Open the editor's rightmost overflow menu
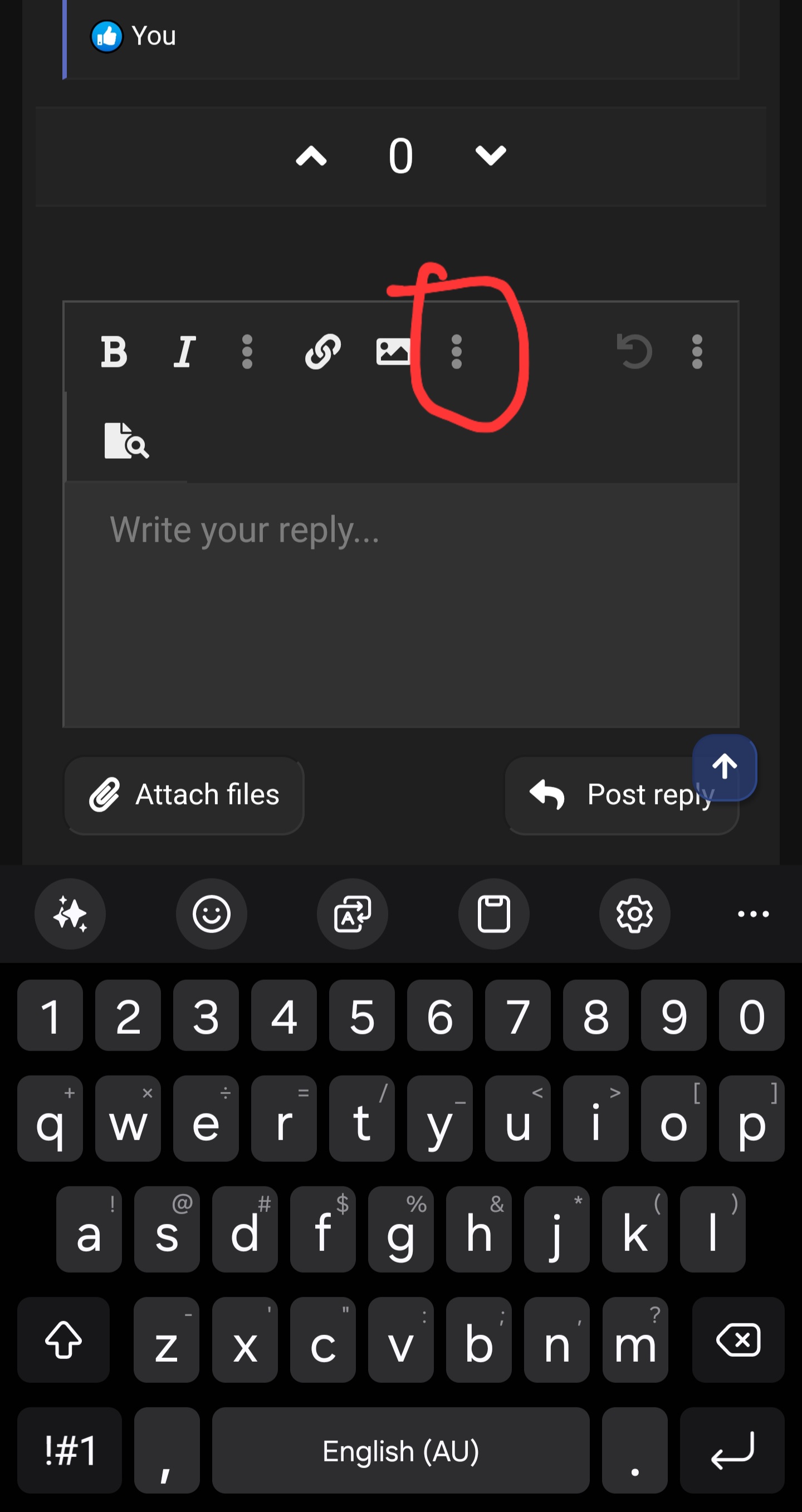This screenshot has width=802, height=1512. point(697,352)
